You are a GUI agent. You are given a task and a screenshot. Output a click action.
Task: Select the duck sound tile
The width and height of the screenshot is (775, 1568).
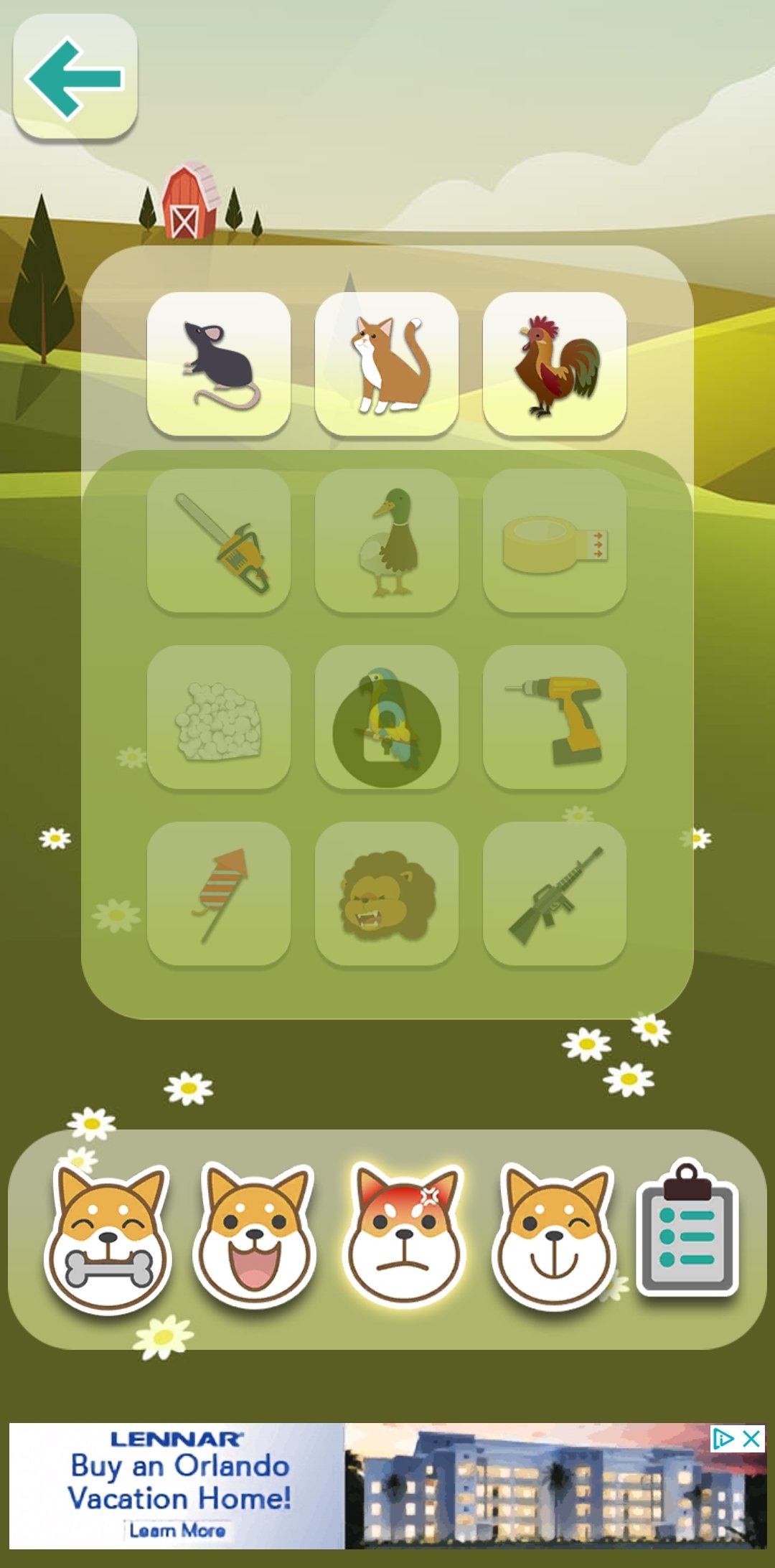coord(387,540)
